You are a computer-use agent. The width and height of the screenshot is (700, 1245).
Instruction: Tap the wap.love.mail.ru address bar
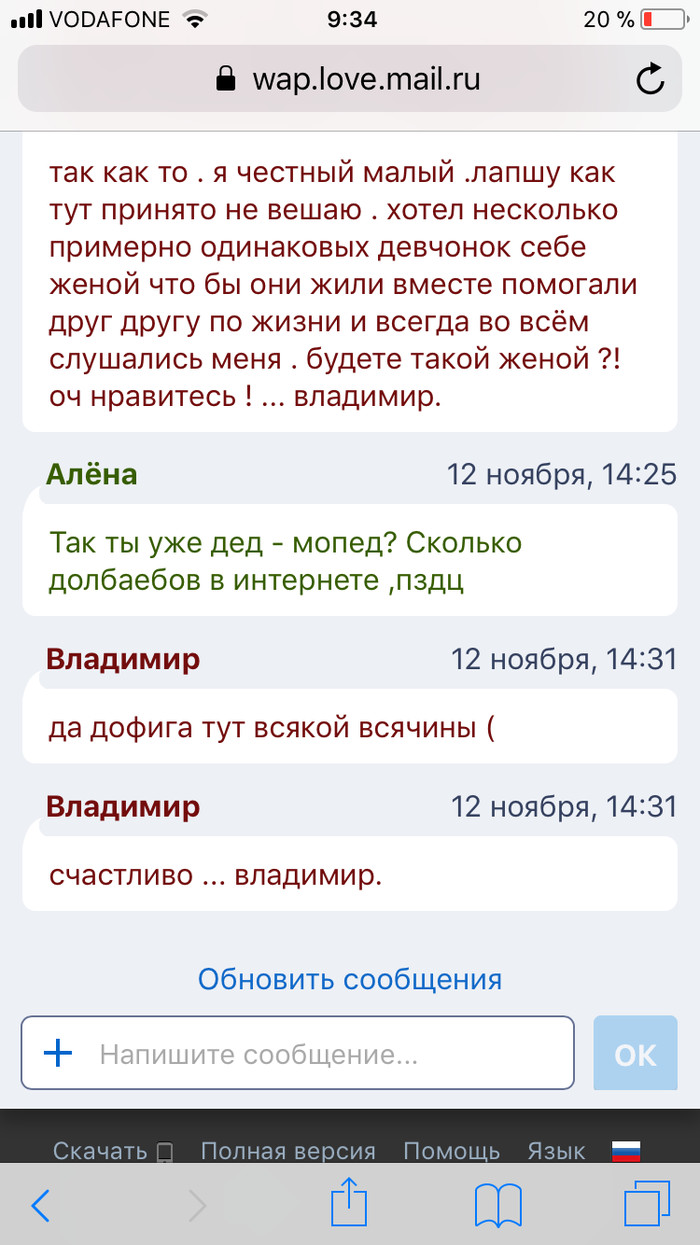click(348, 80)
